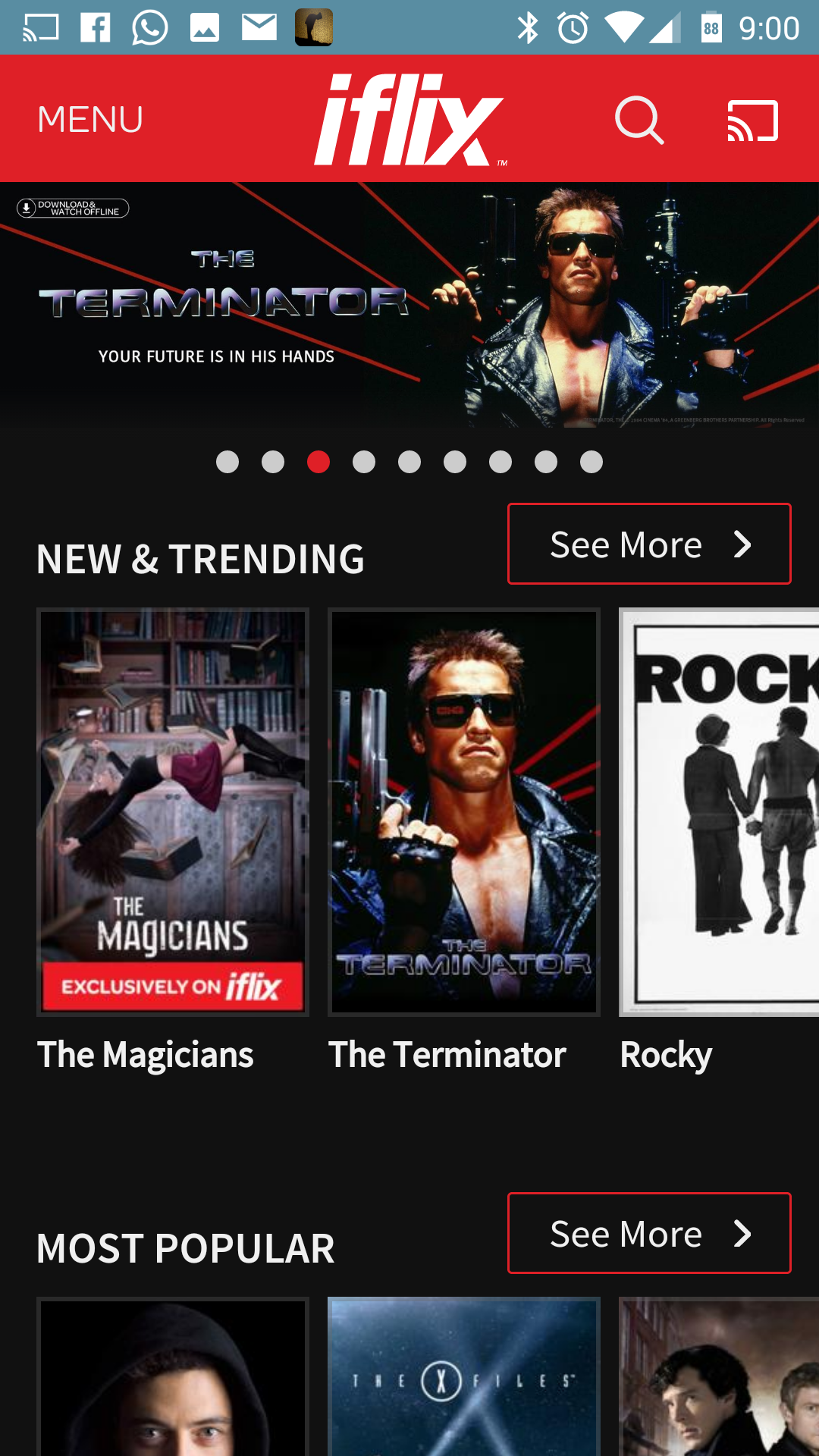Screen dimensions: 819x1456
Task: Open the MENU drawer
Action: (x=90, y=120)
